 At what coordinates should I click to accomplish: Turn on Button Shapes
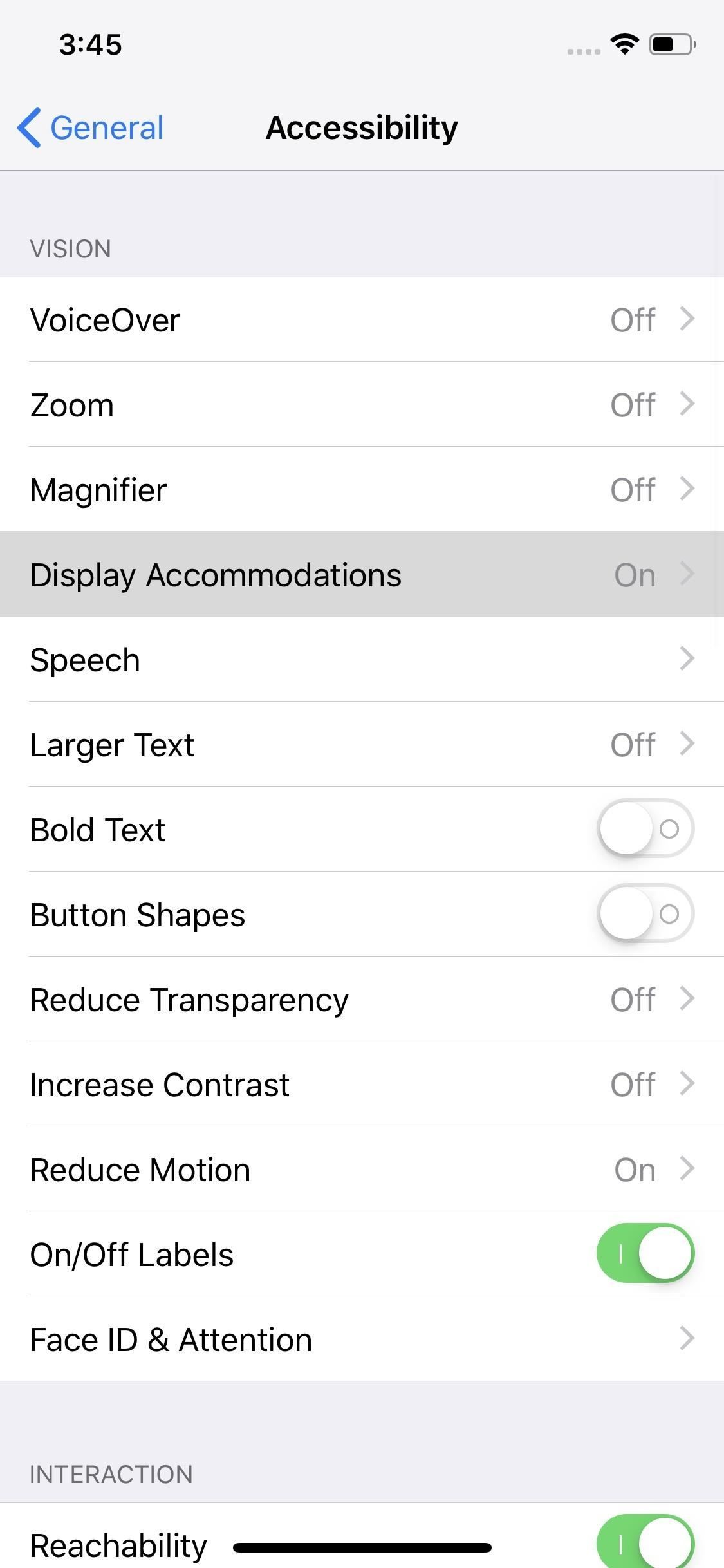click(645, 913)
